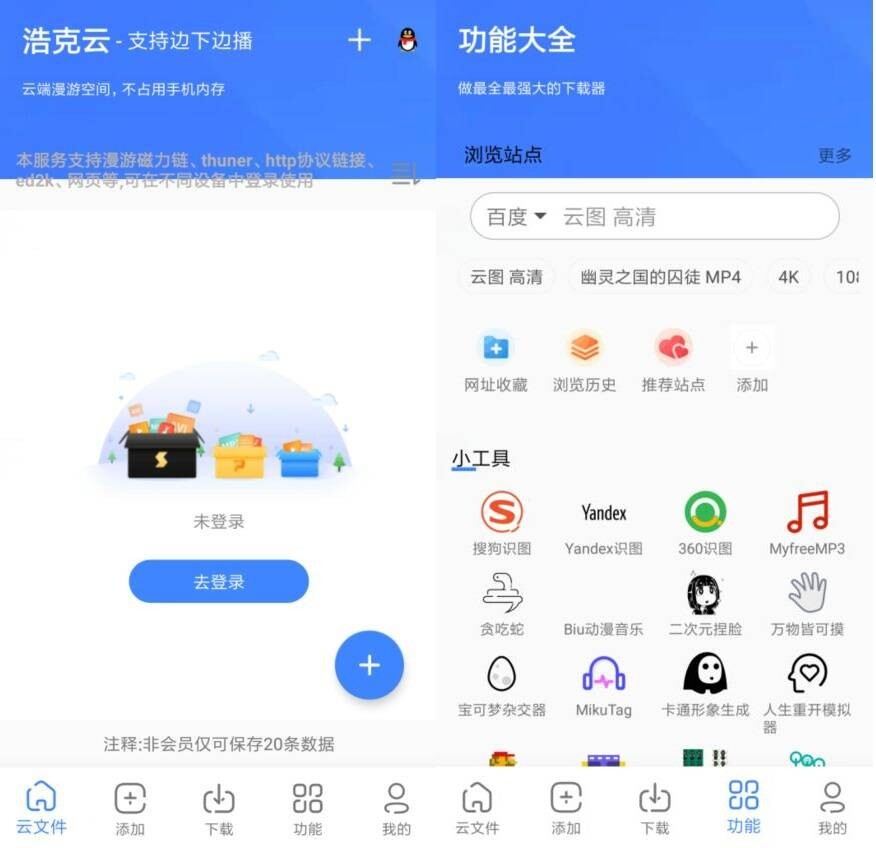Screen dimensions: 876x848
Task: Tap the 去登录 login button
Action: [218, 581]
